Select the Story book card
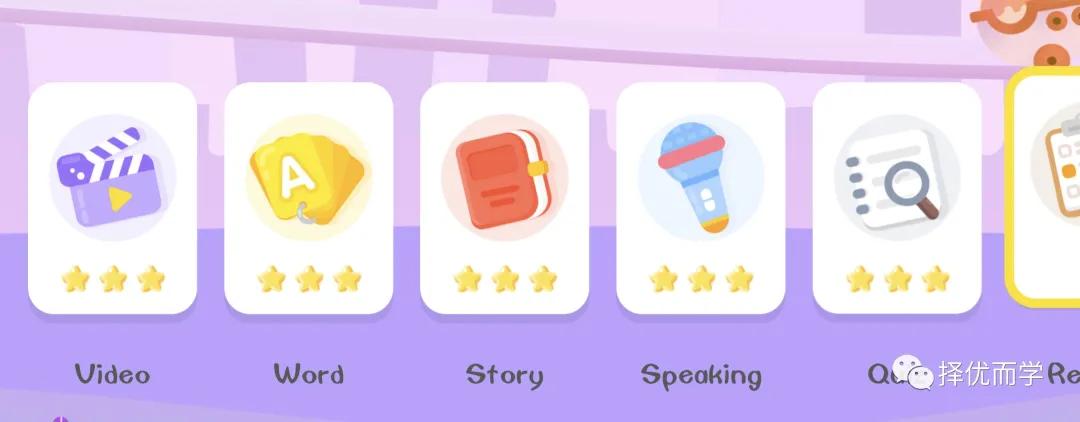The width and height of the screenshot is (1080, 422). tap(504, 197)
